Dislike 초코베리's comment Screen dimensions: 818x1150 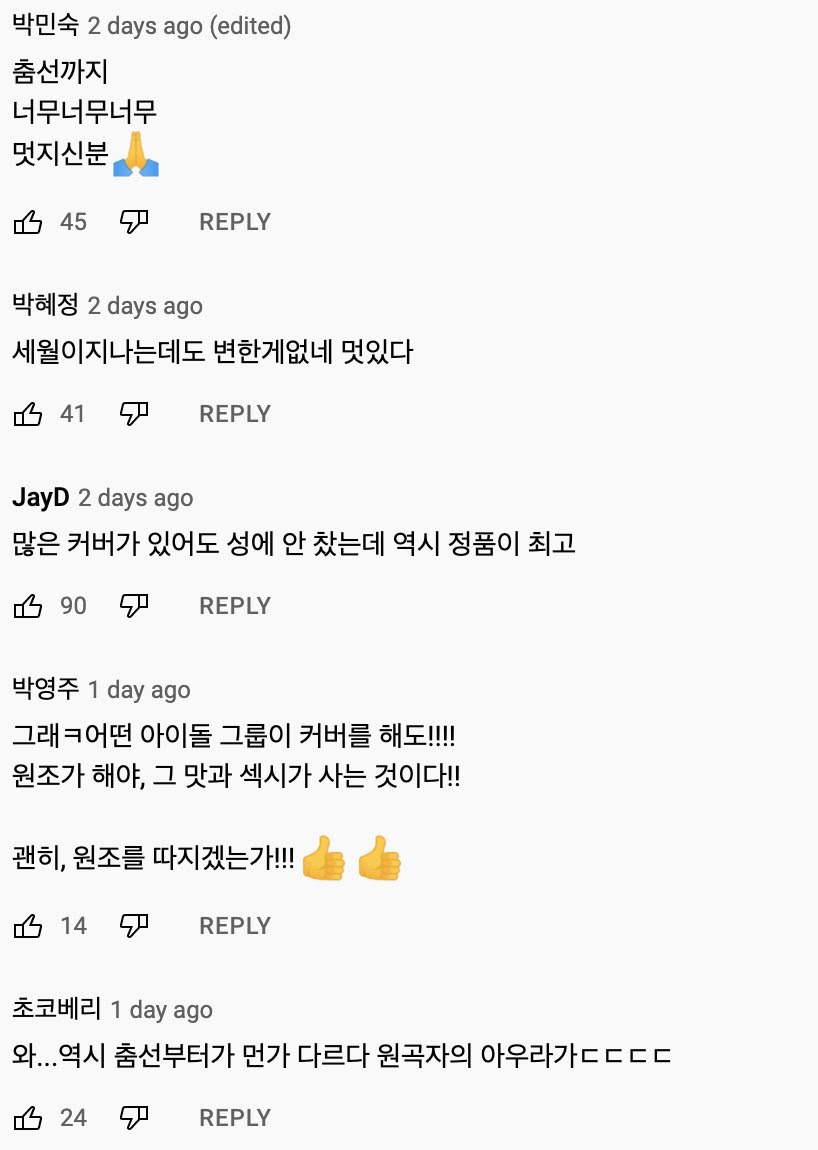click(134, 1118)
